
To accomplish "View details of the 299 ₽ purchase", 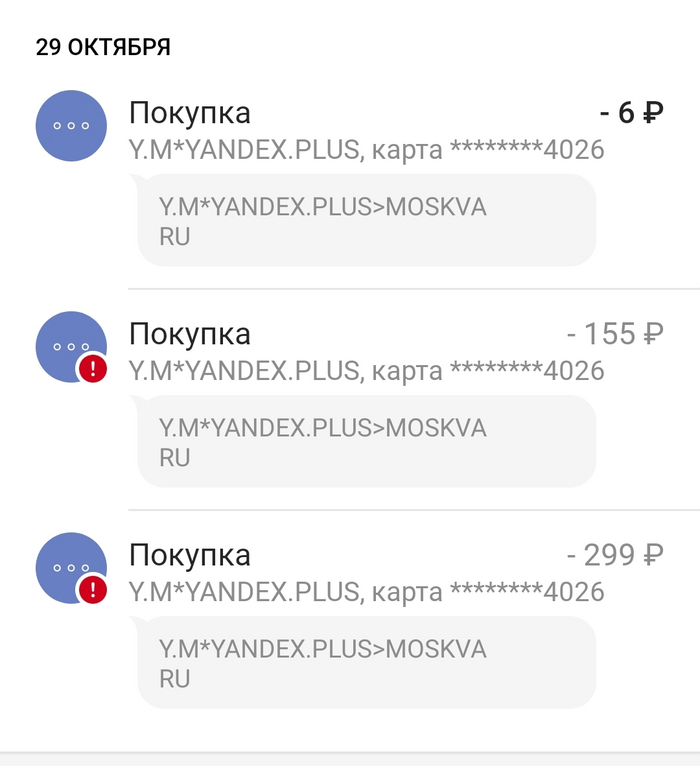I will tap(366, 574).
